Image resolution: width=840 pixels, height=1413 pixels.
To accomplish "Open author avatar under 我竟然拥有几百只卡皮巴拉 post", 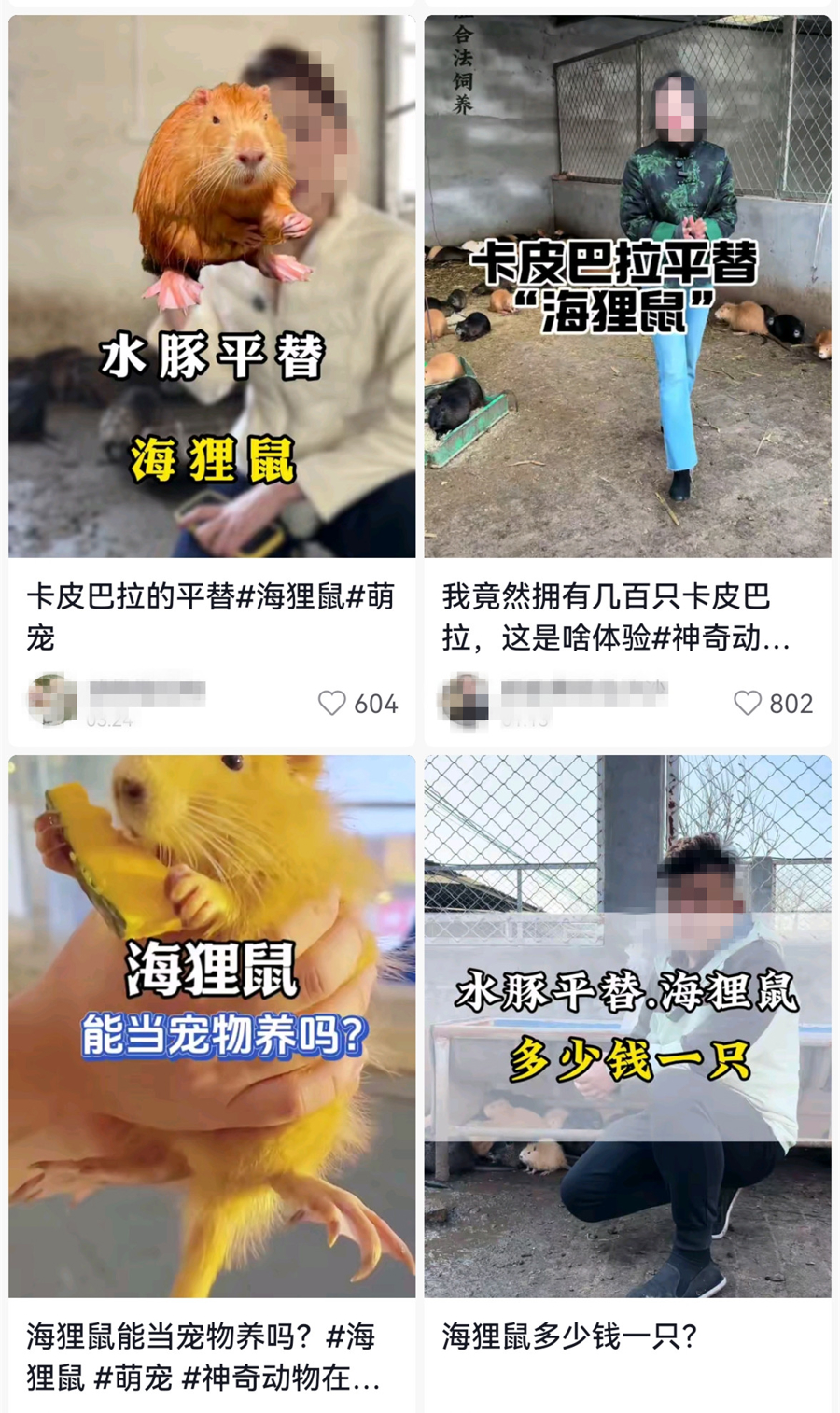I will click(465, 699).
